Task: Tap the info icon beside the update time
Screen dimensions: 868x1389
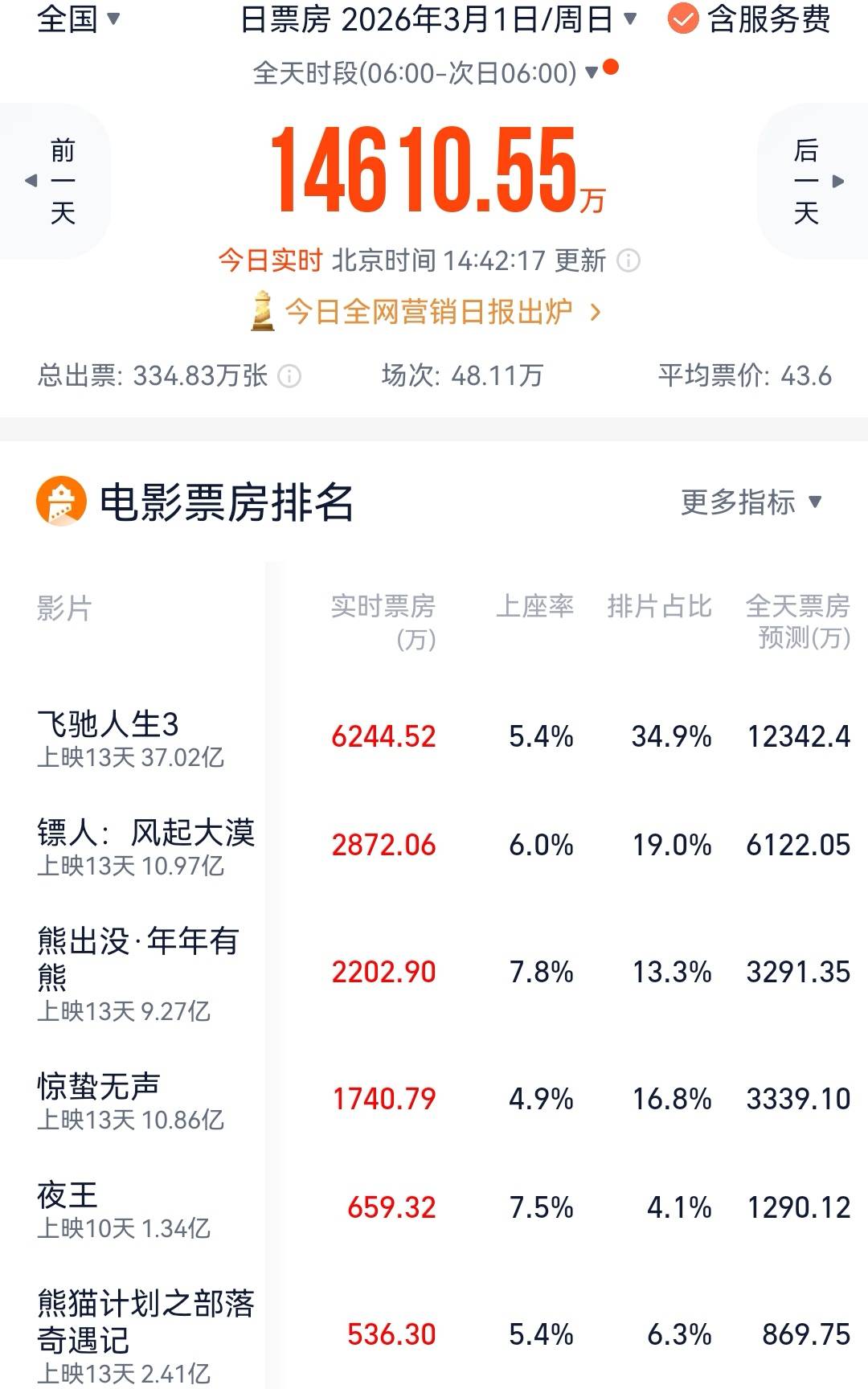Action: [x=628, y=260]
